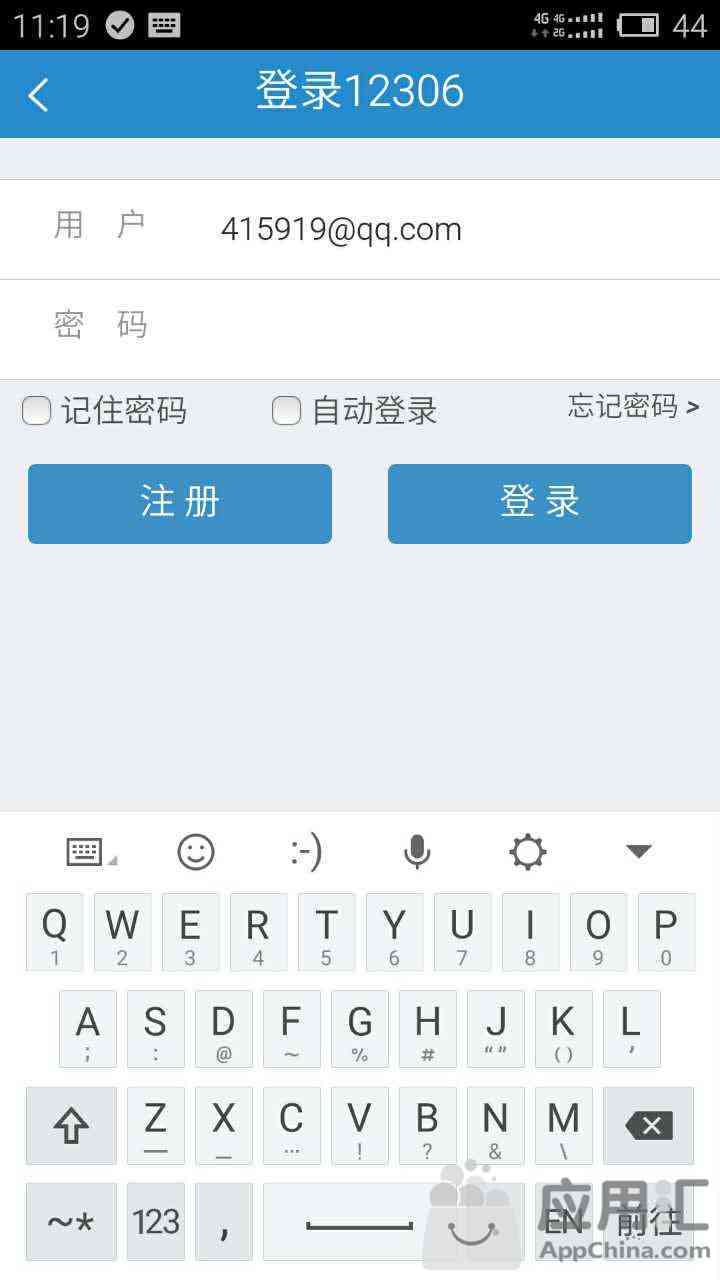Tap the keyboard backspace key

click(x=649, y=1126)
